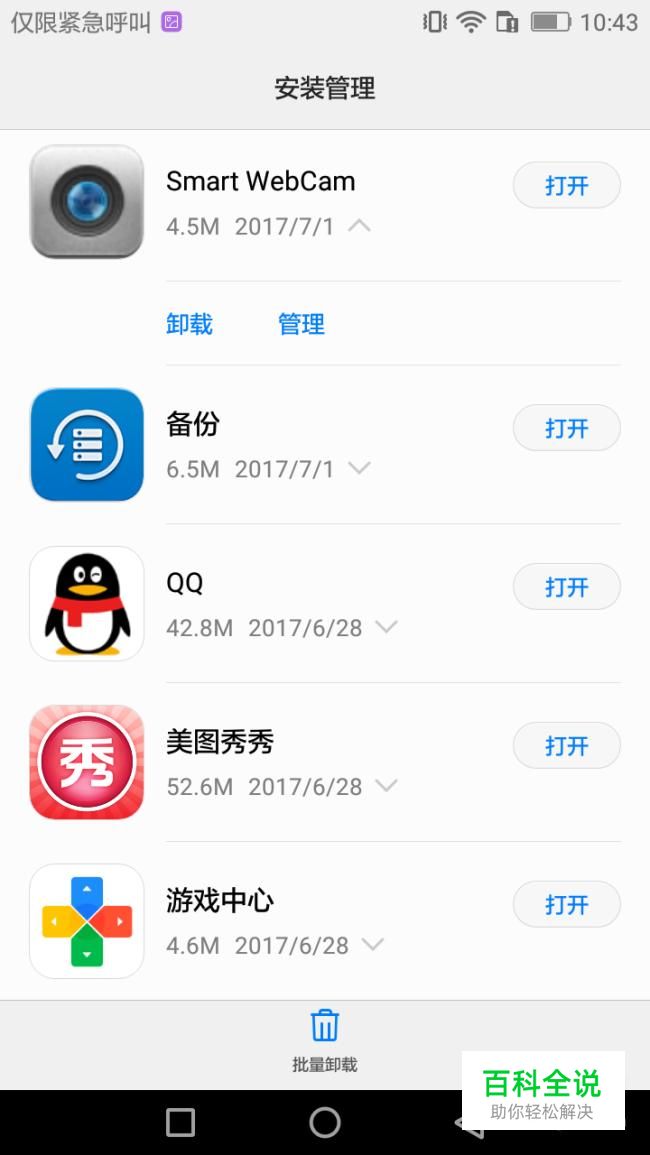Tap 管理 to manage Smart WebCam
The image size is (650, 1155).
(x=301, y=324)
